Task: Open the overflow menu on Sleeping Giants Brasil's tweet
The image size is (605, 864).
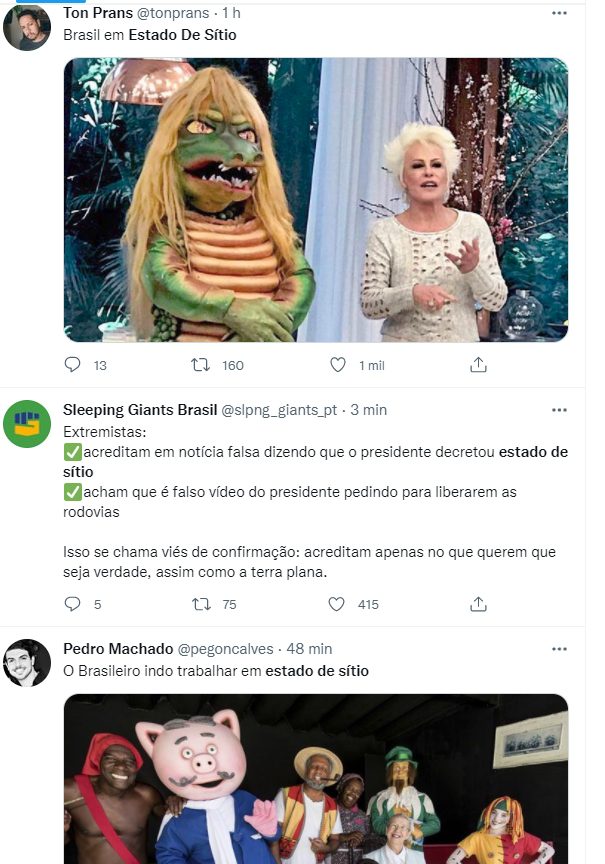Action: coord(560,410)
